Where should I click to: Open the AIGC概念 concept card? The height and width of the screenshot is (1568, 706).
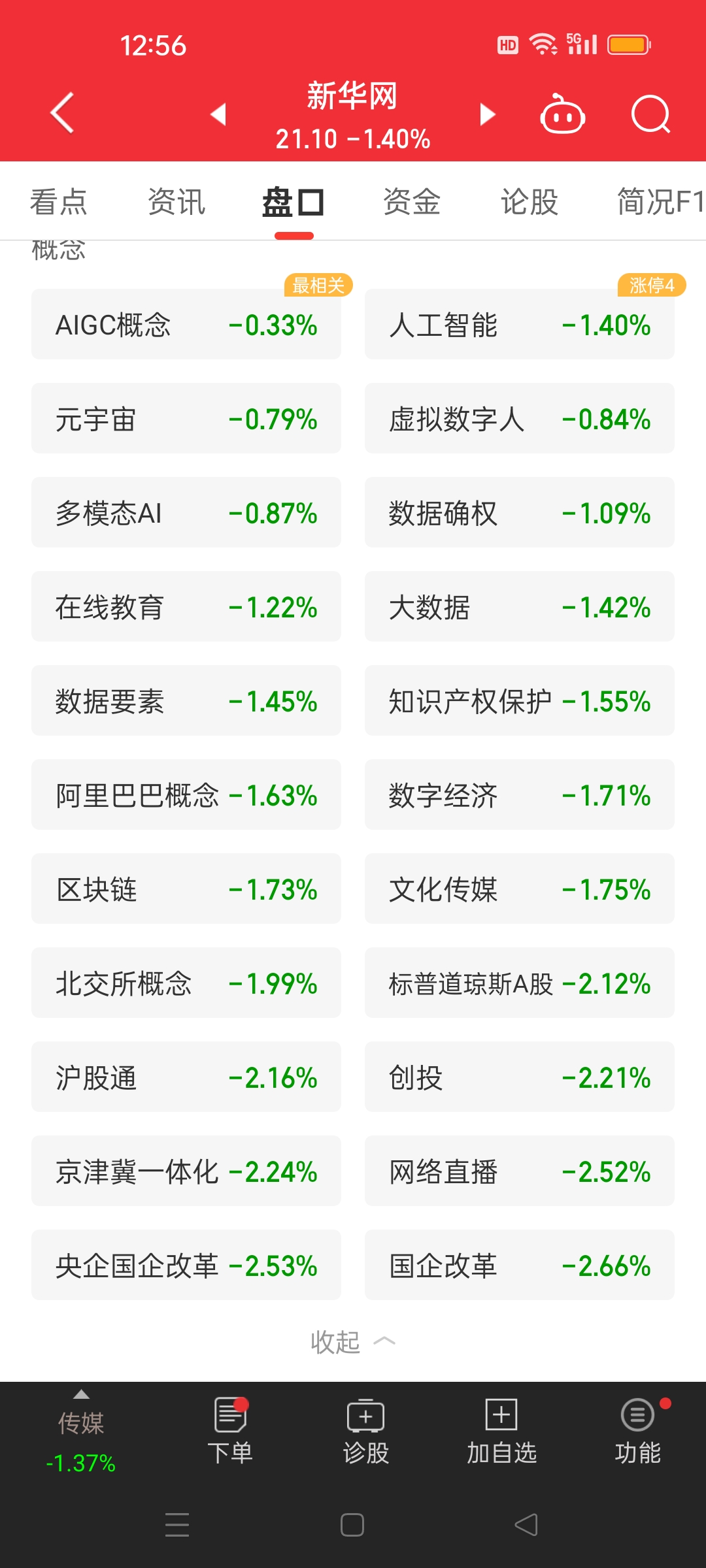pyautogui.click(x=186, y=324)
